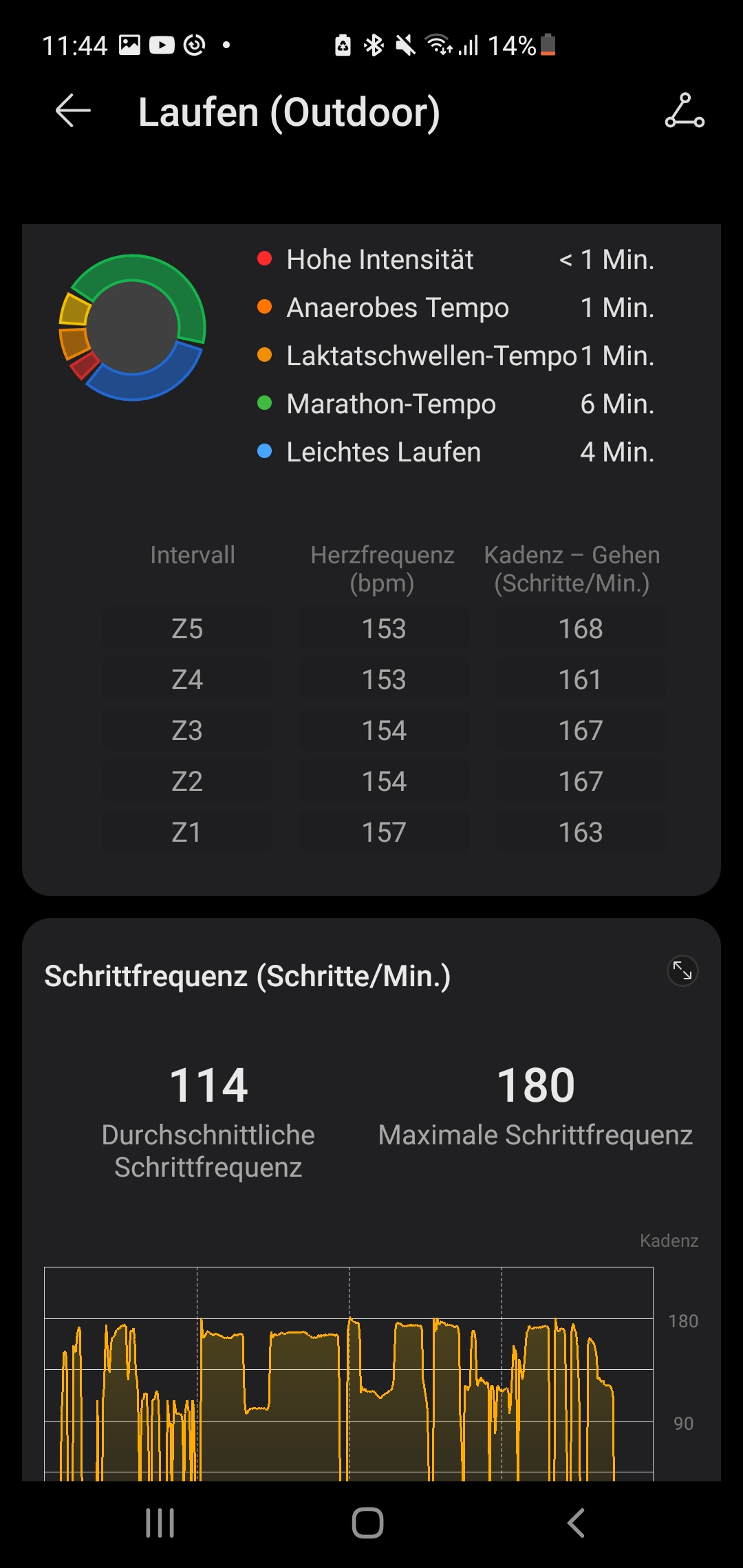Go to the home screen

pos(367,1523)
